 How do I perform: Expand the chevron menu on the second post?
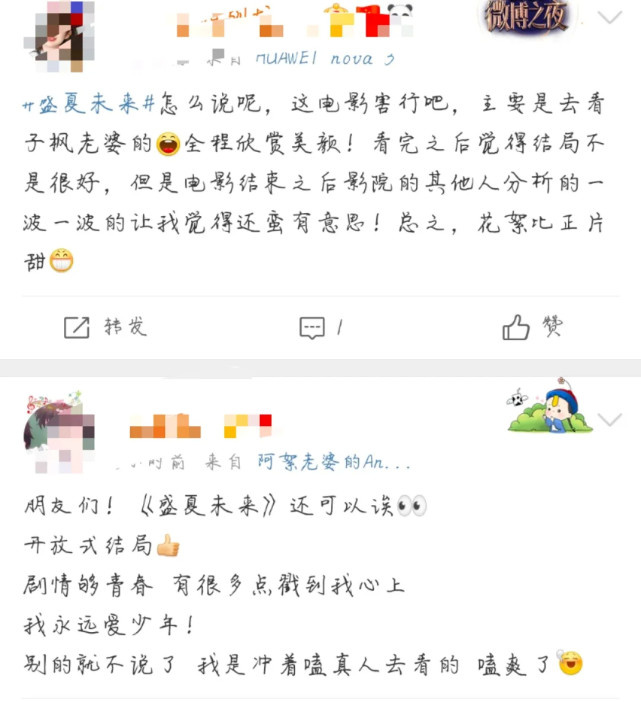(609, 419)
